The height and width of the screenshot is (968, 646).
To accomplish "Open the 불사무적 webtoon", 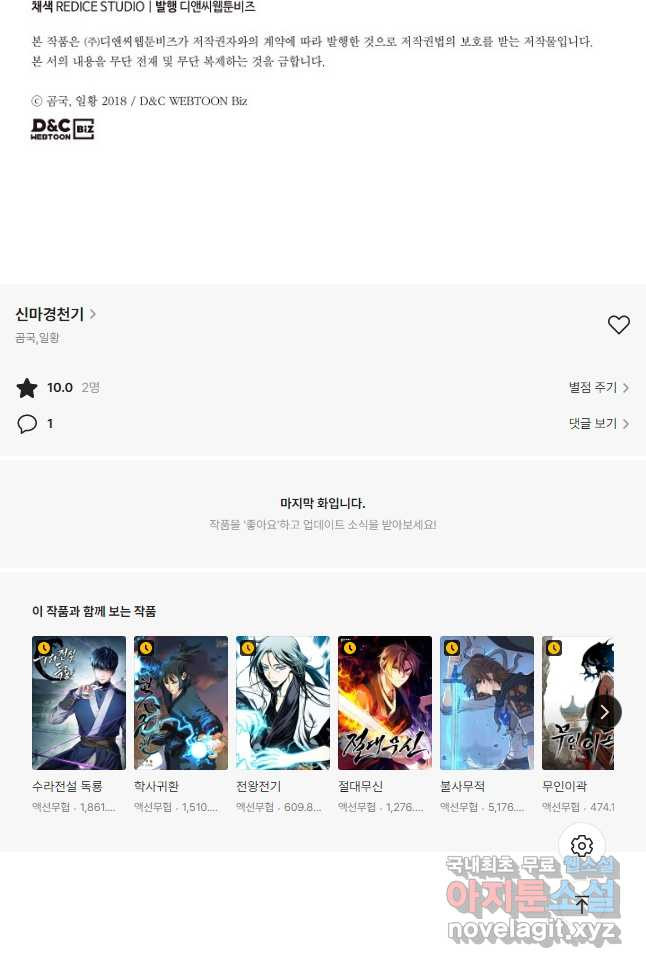I will click(487, 703).
